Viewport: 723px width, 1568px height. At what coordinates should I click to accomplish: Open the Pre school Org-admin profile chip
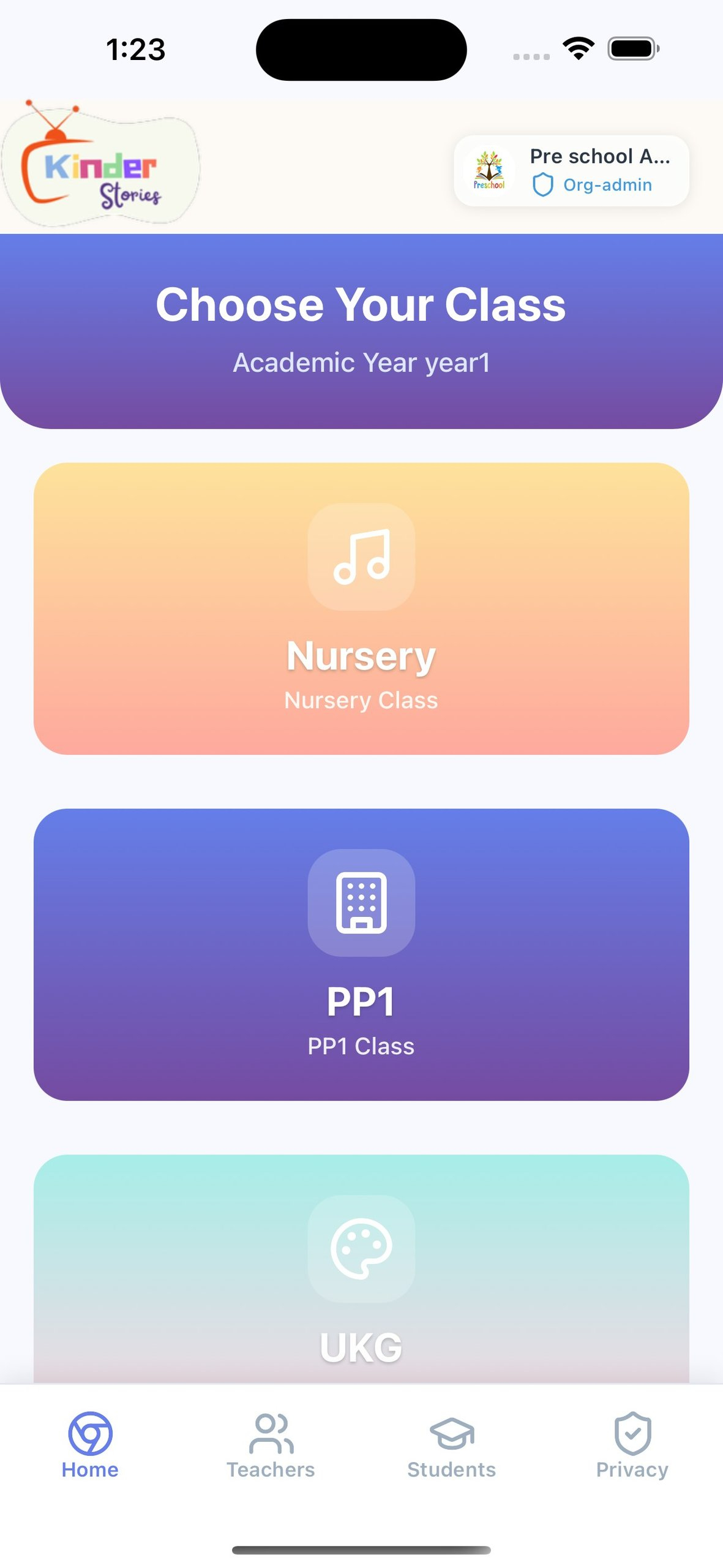tap(571, 170)
